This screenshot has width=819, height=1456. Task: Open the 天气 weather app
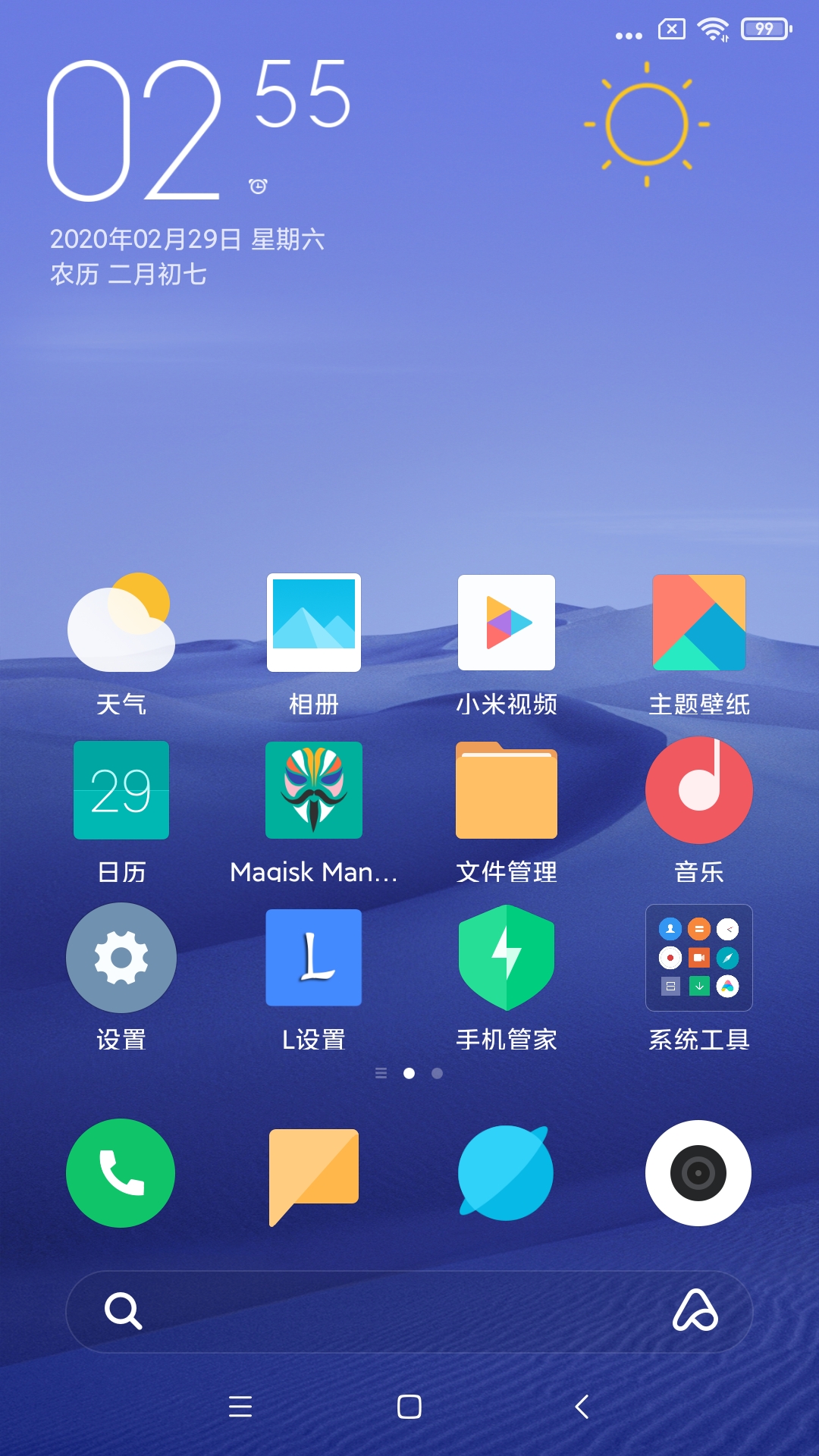coord(121,623)
